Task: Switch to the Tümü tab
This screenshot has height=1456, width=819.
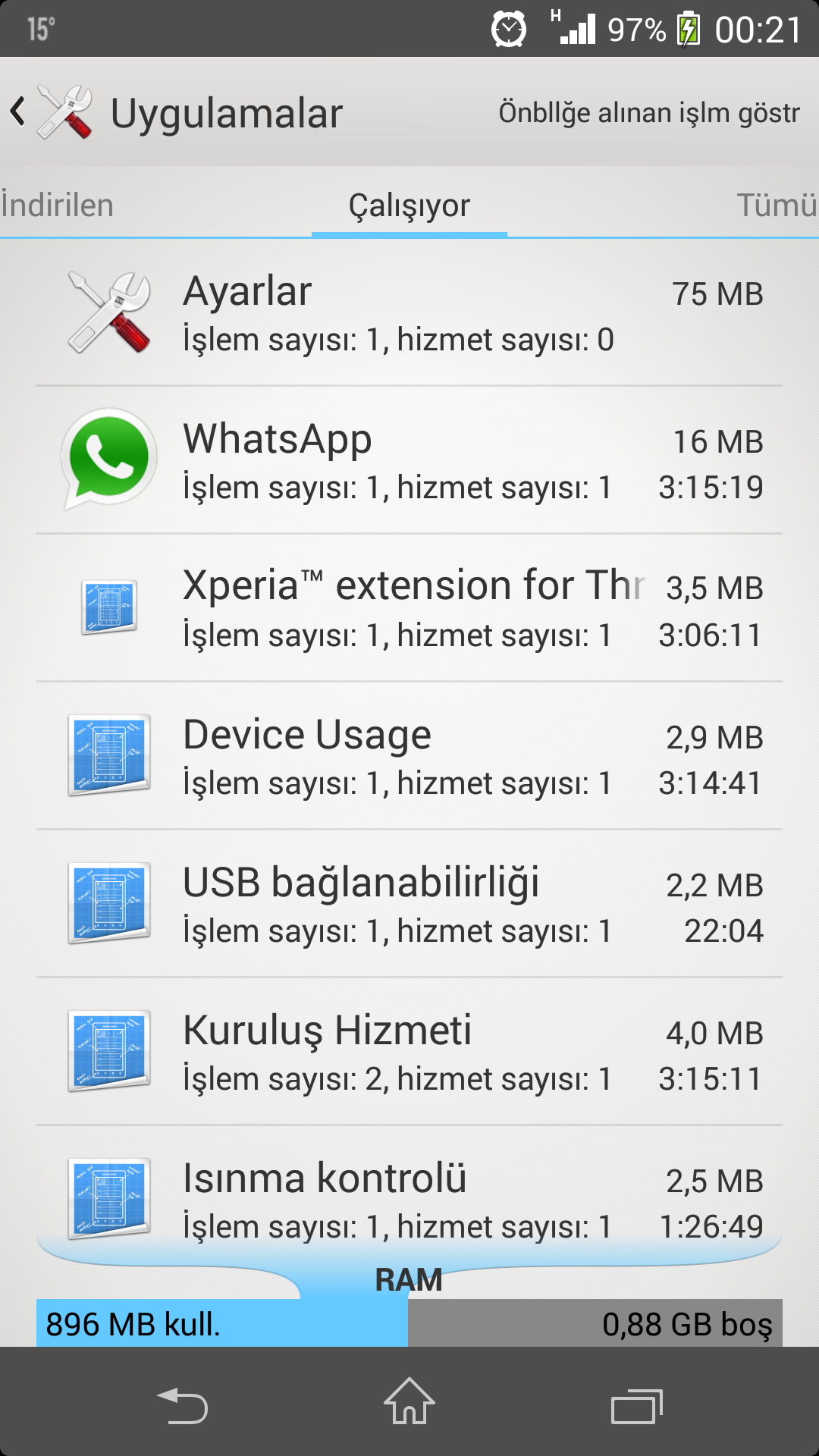Action: point(777,206)
